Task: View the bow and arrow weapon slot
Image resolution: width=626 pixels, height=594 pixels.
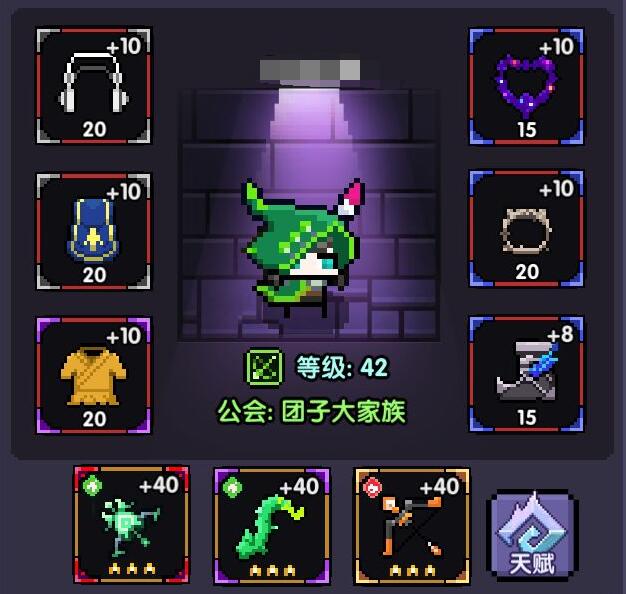Action: [412, 525]
